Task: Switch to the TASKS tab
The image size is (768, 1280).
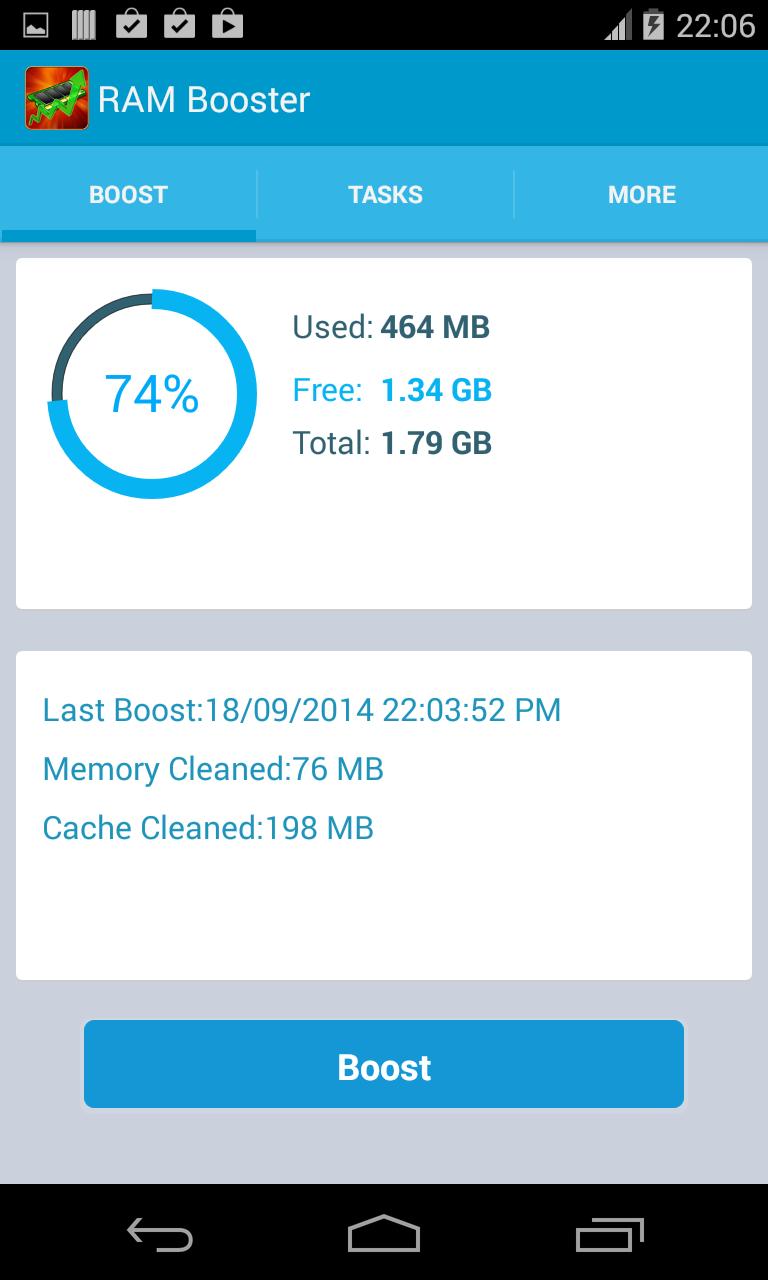Action: [384, 194]
